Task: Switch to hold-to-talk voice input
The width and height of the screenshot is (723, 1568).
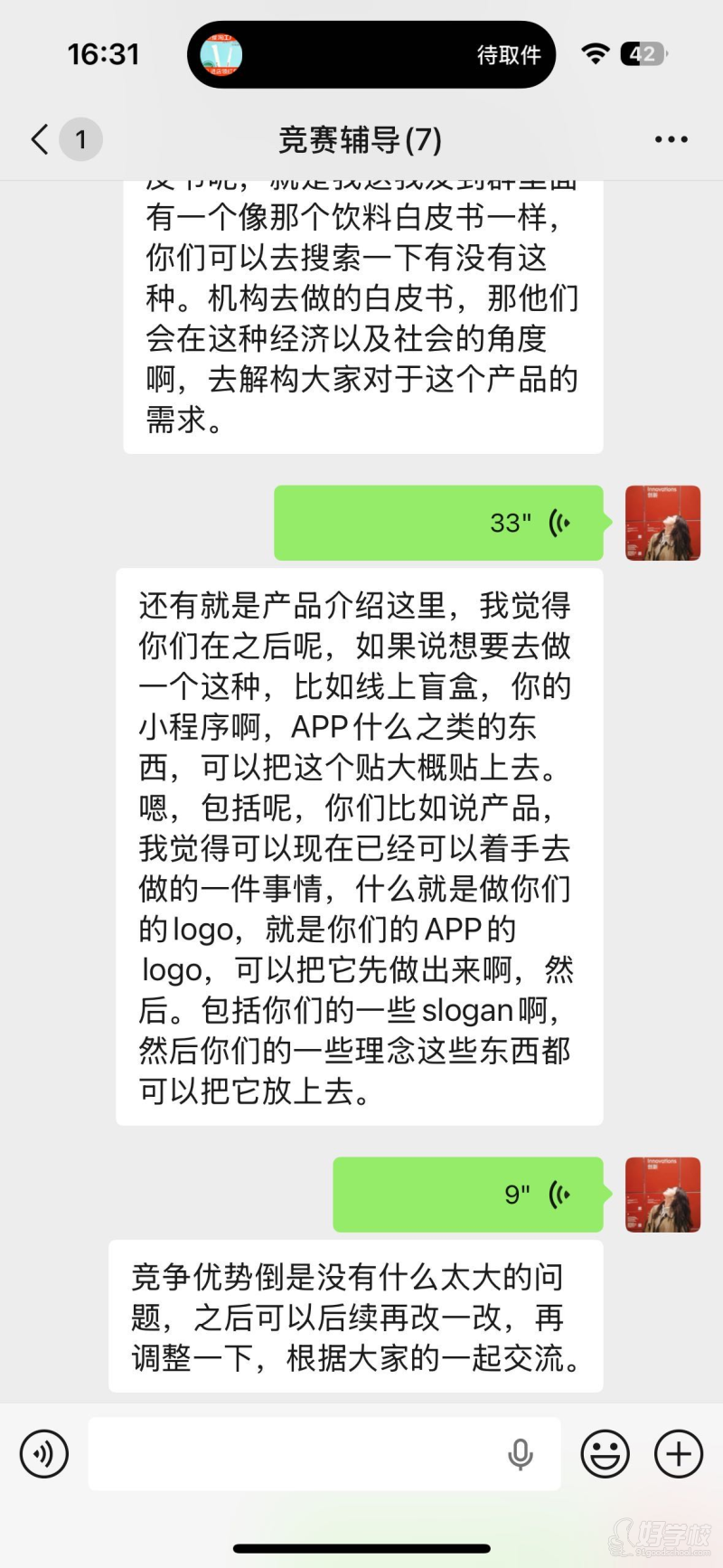Action: (x=44, y=1453)
